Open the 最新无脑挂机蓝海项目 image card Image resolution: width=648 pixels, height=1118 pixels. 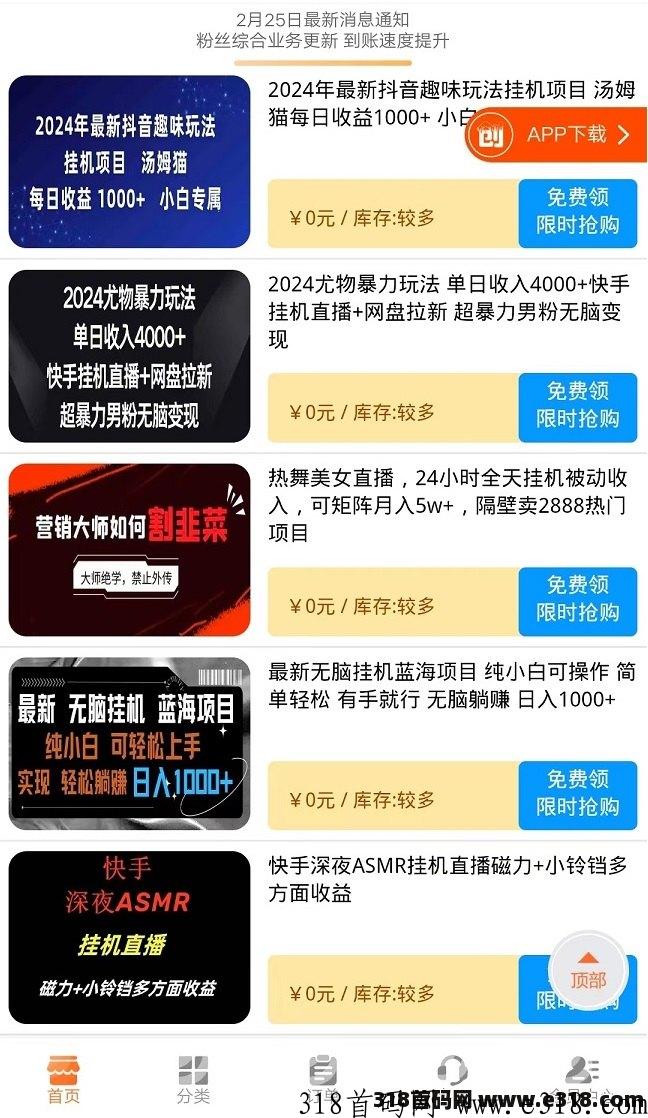(x=129, y=744)
